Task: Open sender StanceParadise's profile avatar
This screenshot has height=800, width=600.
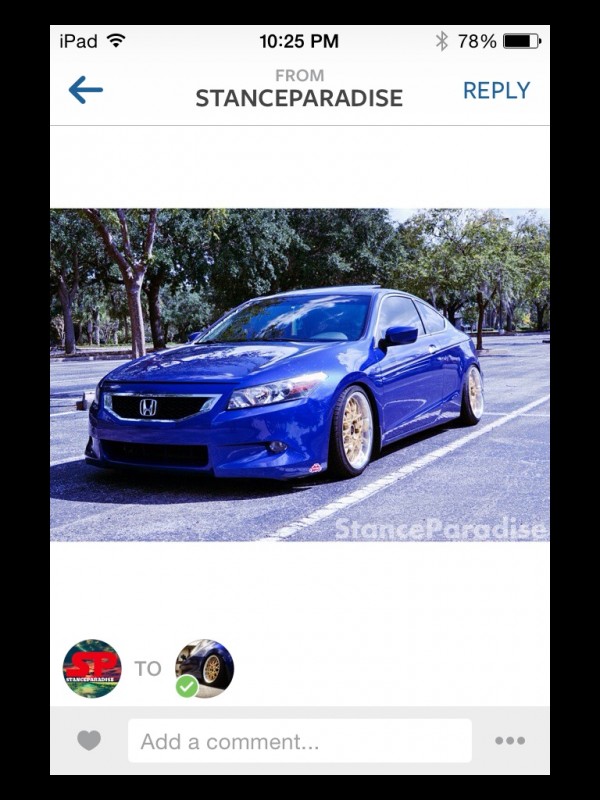Action: [x=92, y=668]
